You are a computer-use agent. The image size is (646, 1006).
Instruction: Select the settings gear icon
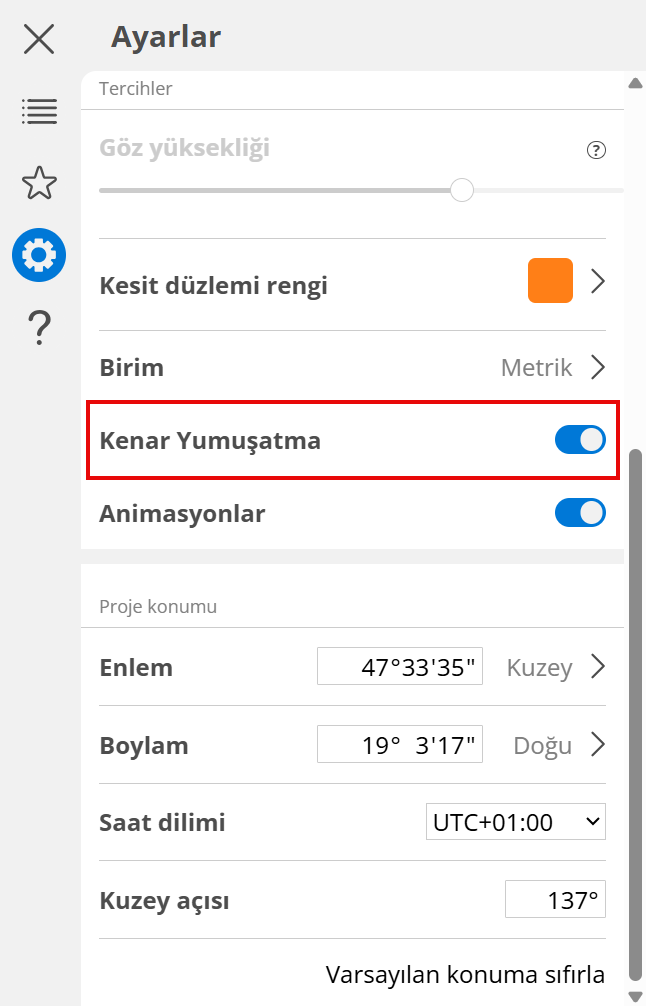[x=39, y=255]
